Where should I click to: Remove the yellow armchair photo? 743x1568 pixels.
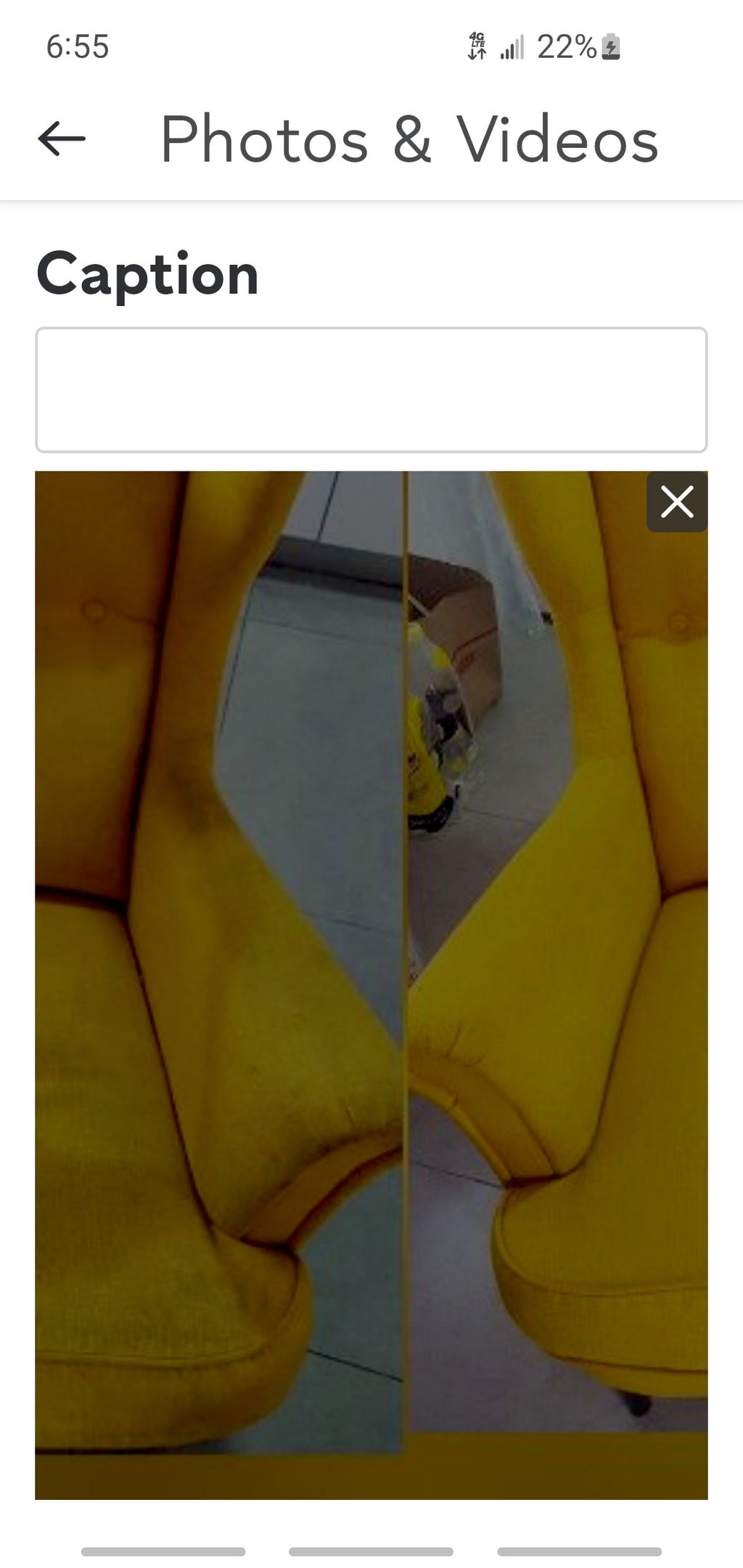676,502
